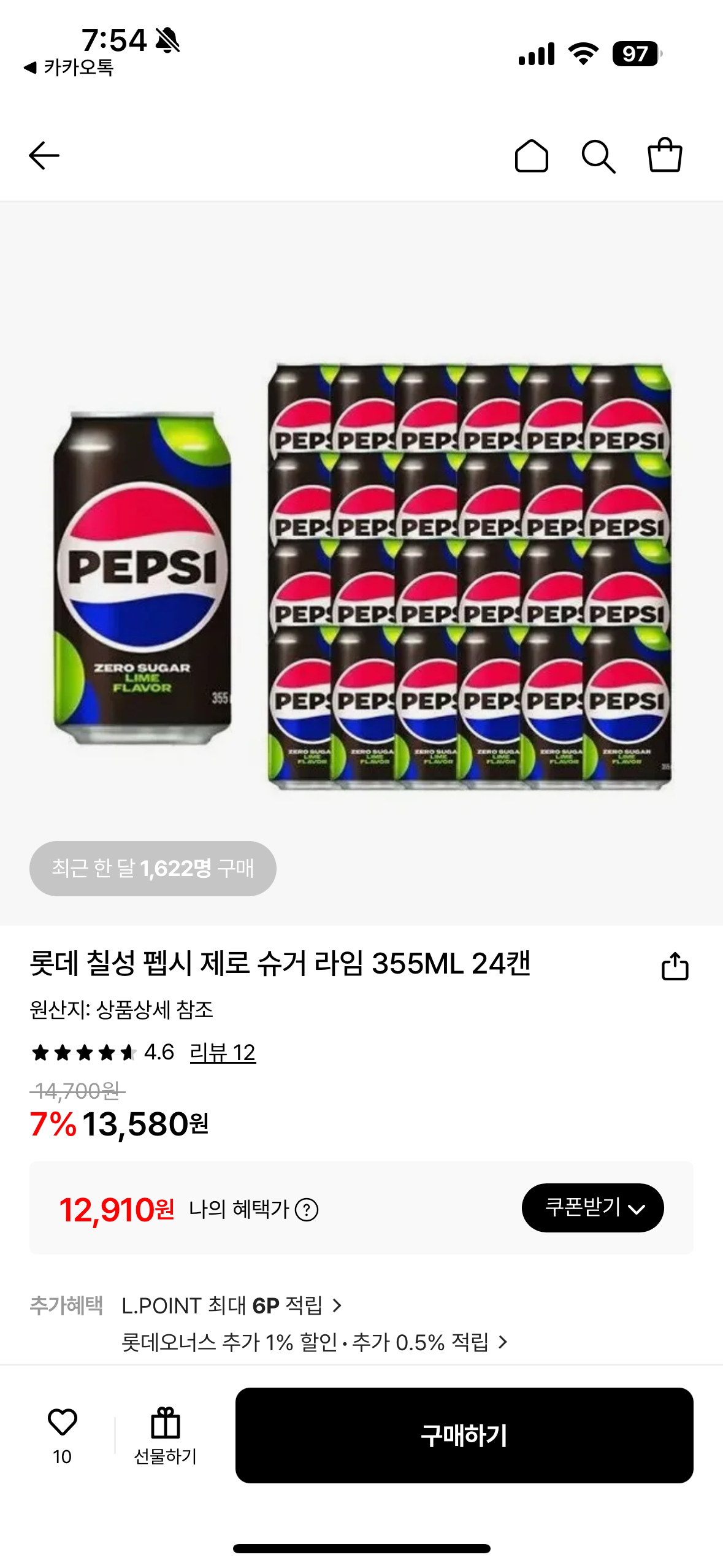Image resolution: width=723 pixels, height=1568 pixels.
Task: Open the 리뷰 12 reviews link
Action: (x=223, y=1052)
